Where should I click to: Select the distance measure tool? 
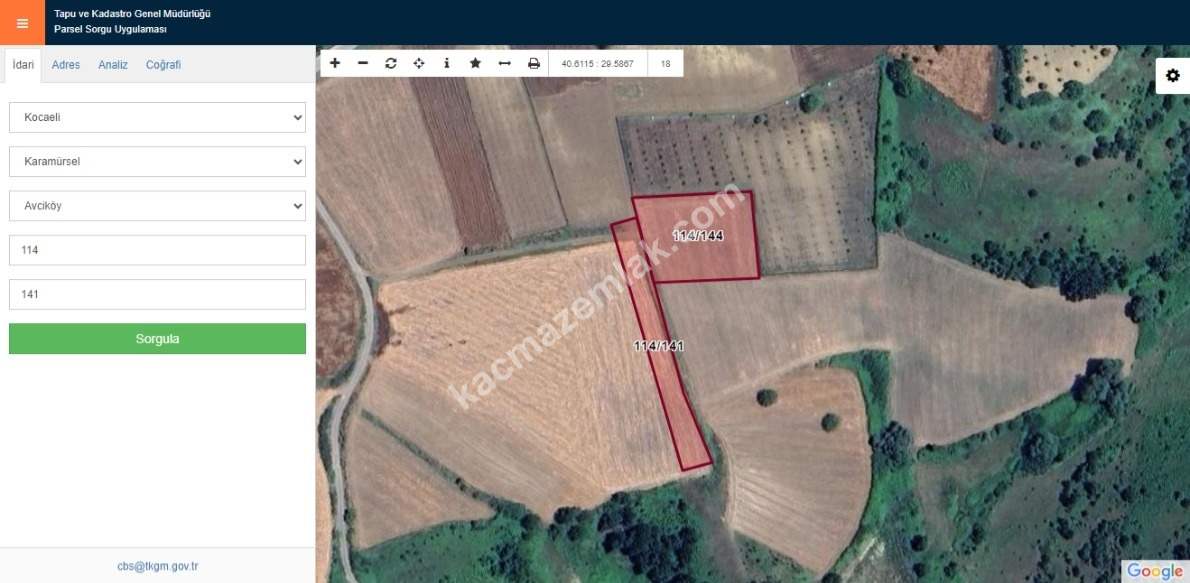pyautogui.click(x=504, y=63)
